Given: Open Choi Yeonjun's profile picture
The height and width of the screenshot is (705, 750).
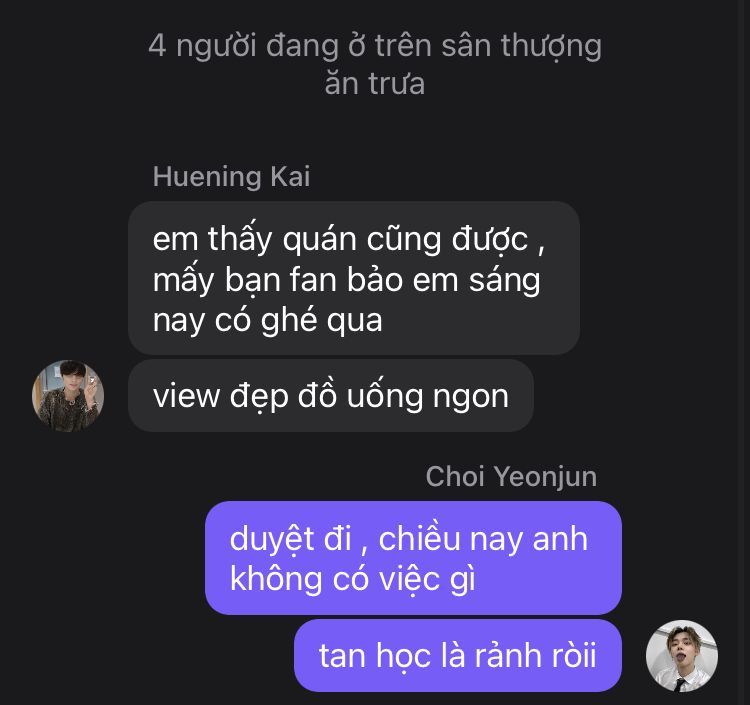Looking at the screenshot, I should [682, 656].
